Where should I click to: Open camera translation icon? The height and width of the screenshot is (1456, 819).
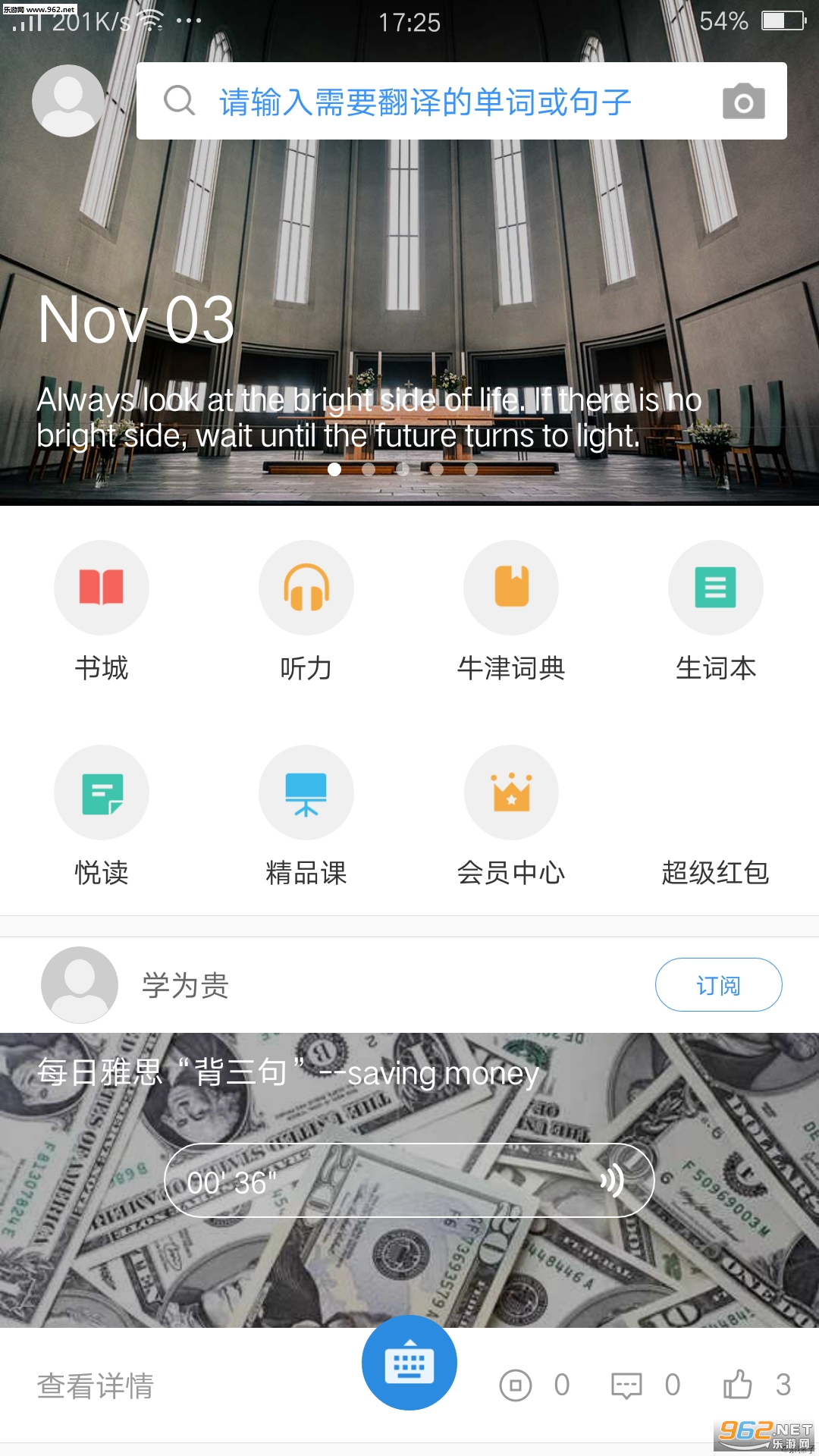point(743,102)
